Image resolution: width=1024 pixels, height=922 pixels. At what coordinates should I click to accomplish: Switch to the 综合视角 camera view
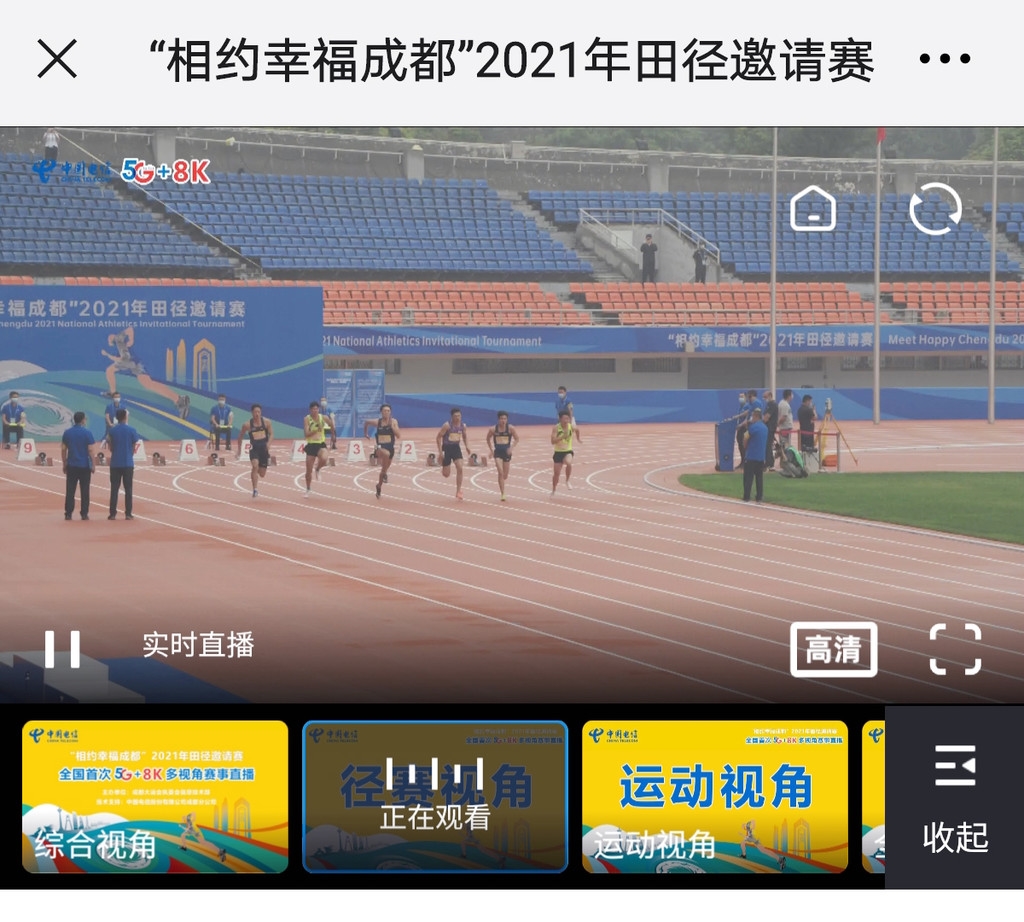tap(155, 796)
